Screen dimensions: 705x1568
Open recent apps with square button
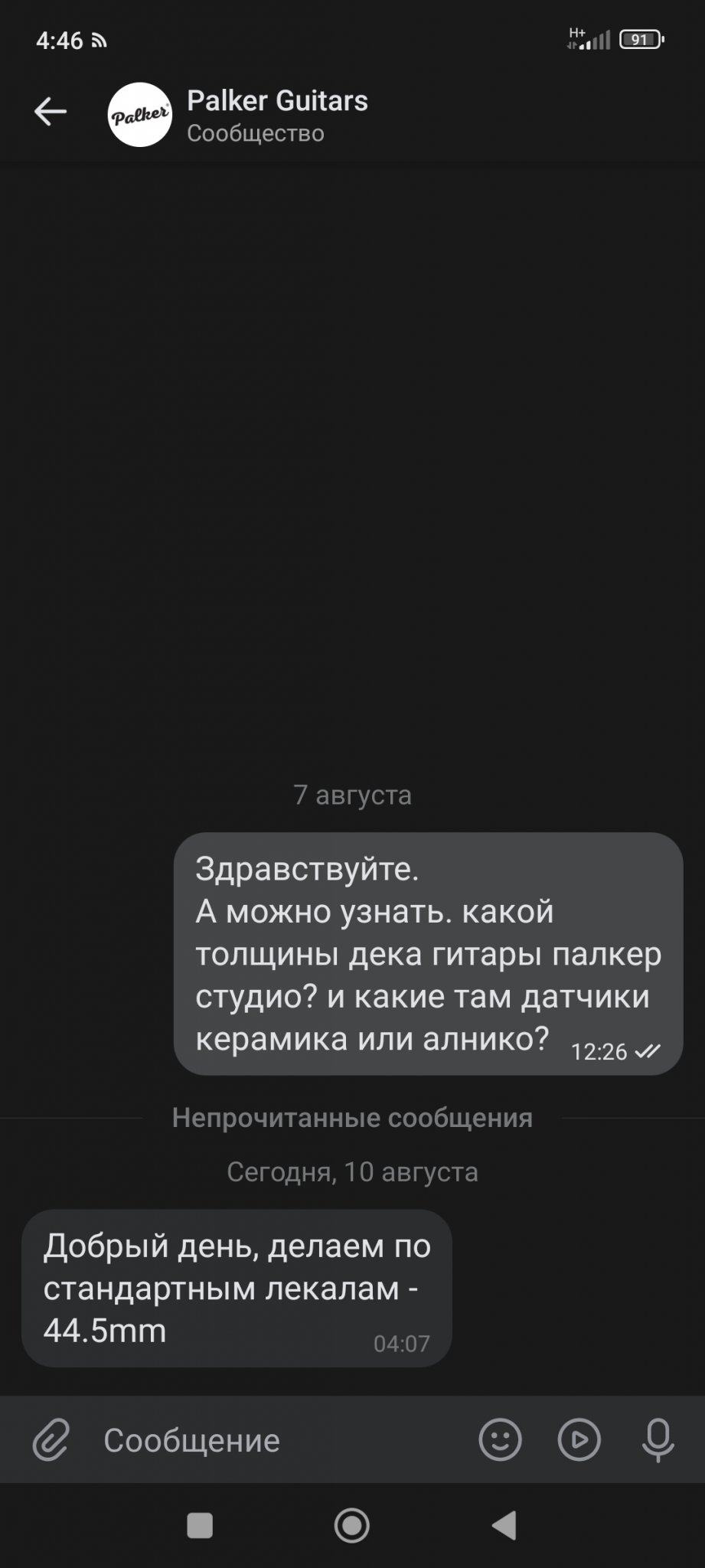click(x=200, y=1525)
